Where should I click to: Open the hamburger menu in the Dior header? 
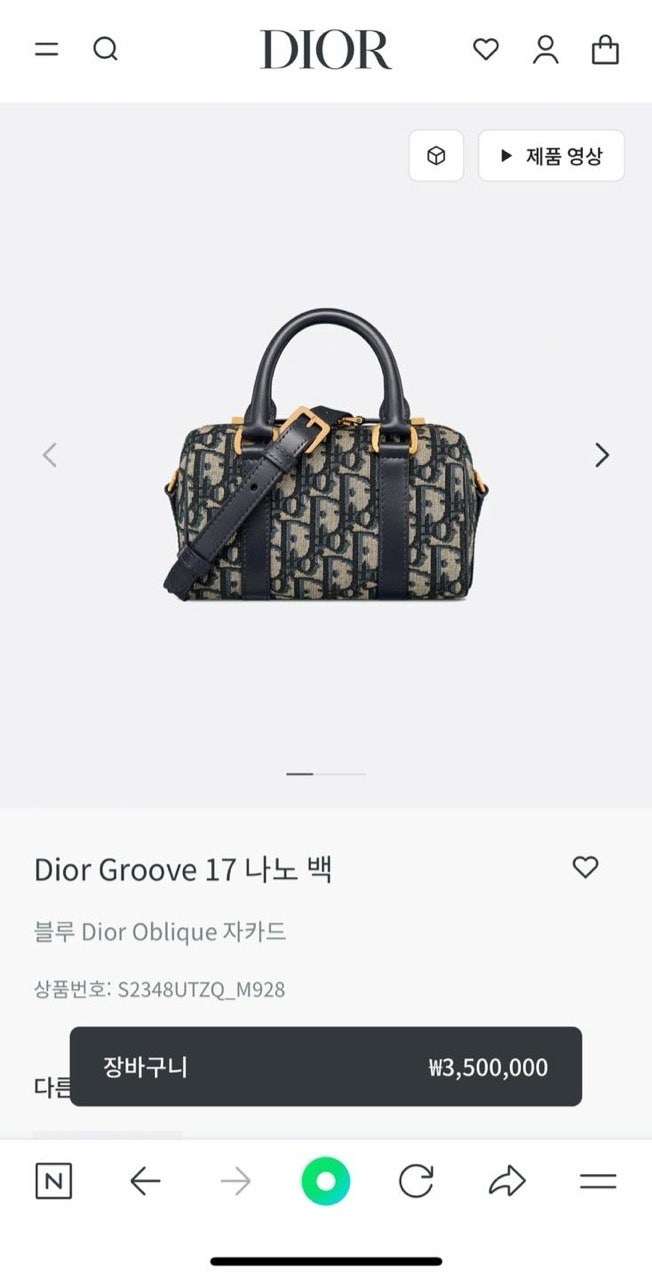[x=47, y=49]
